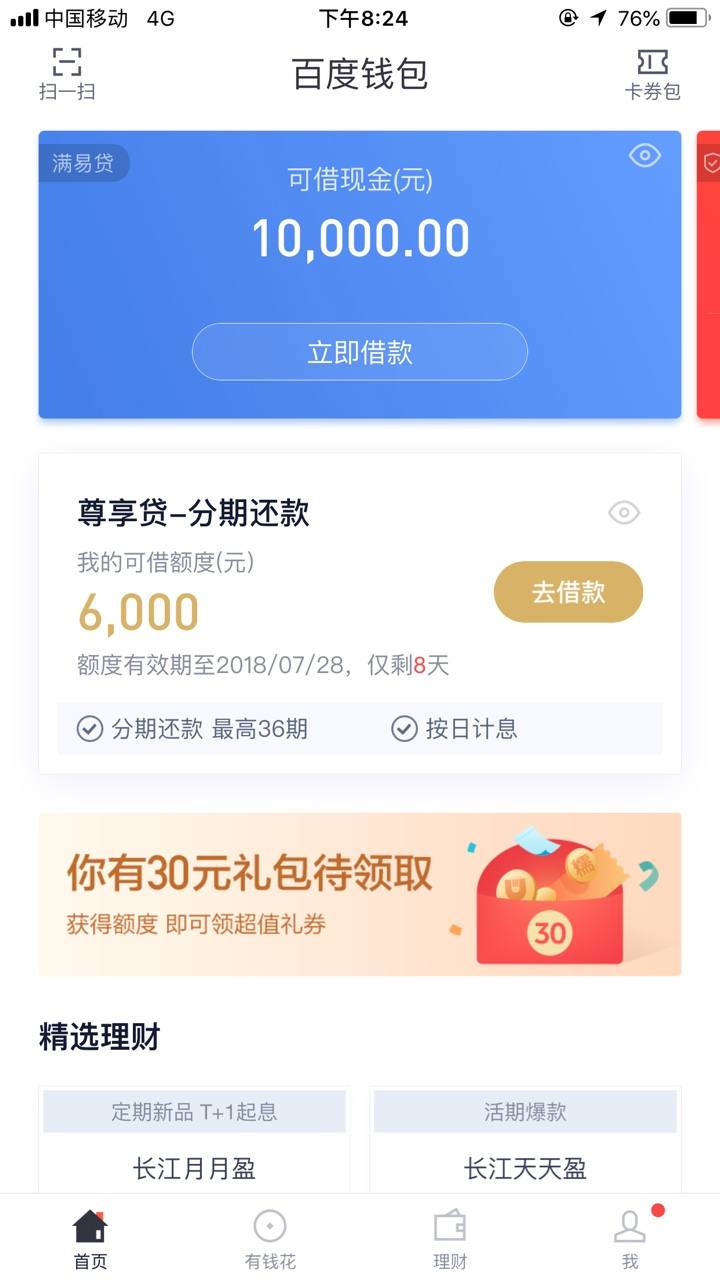This screenshot has width=720, height=1280.
Task: Open the 扫一扫 scanner
Action: (x=67, y=74)
